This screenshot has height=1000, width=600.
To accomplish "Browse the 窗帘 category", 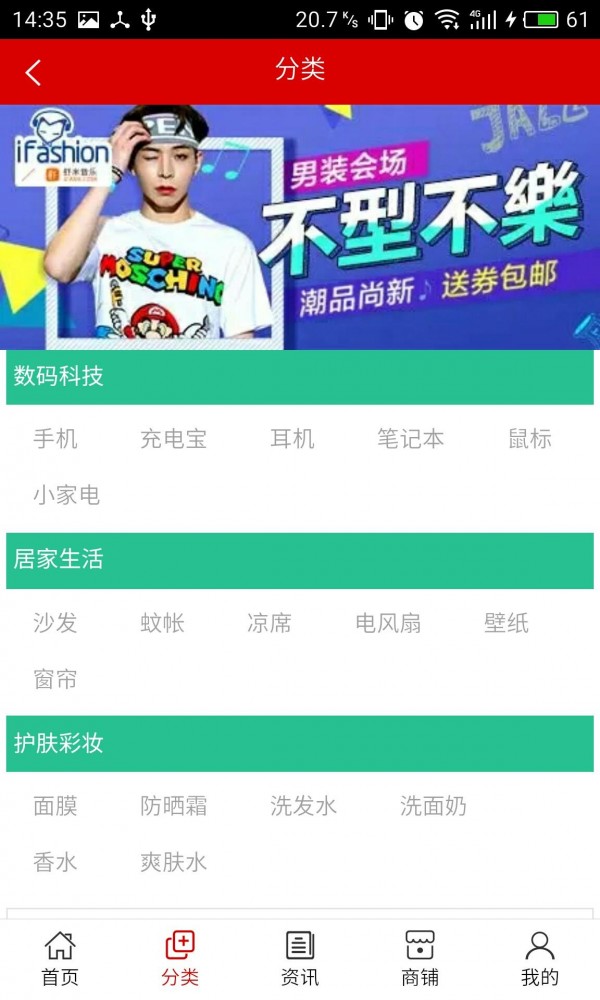I will coord(55,680).
